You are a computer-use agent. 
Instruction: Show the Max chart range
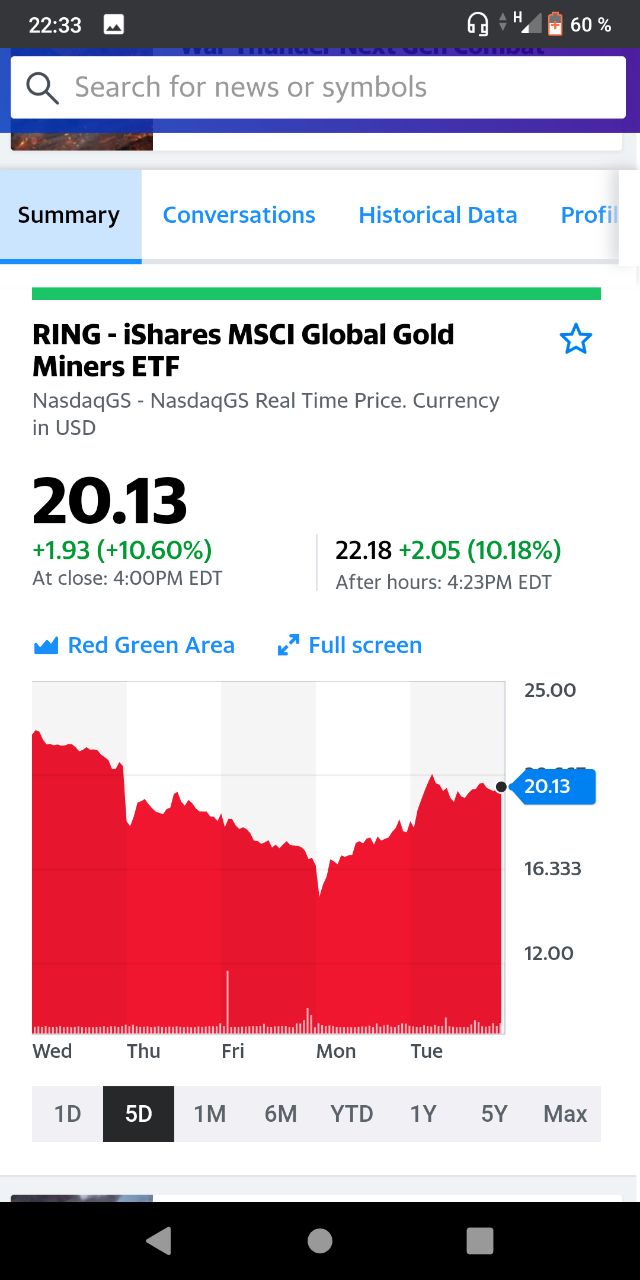(565, 1114)
